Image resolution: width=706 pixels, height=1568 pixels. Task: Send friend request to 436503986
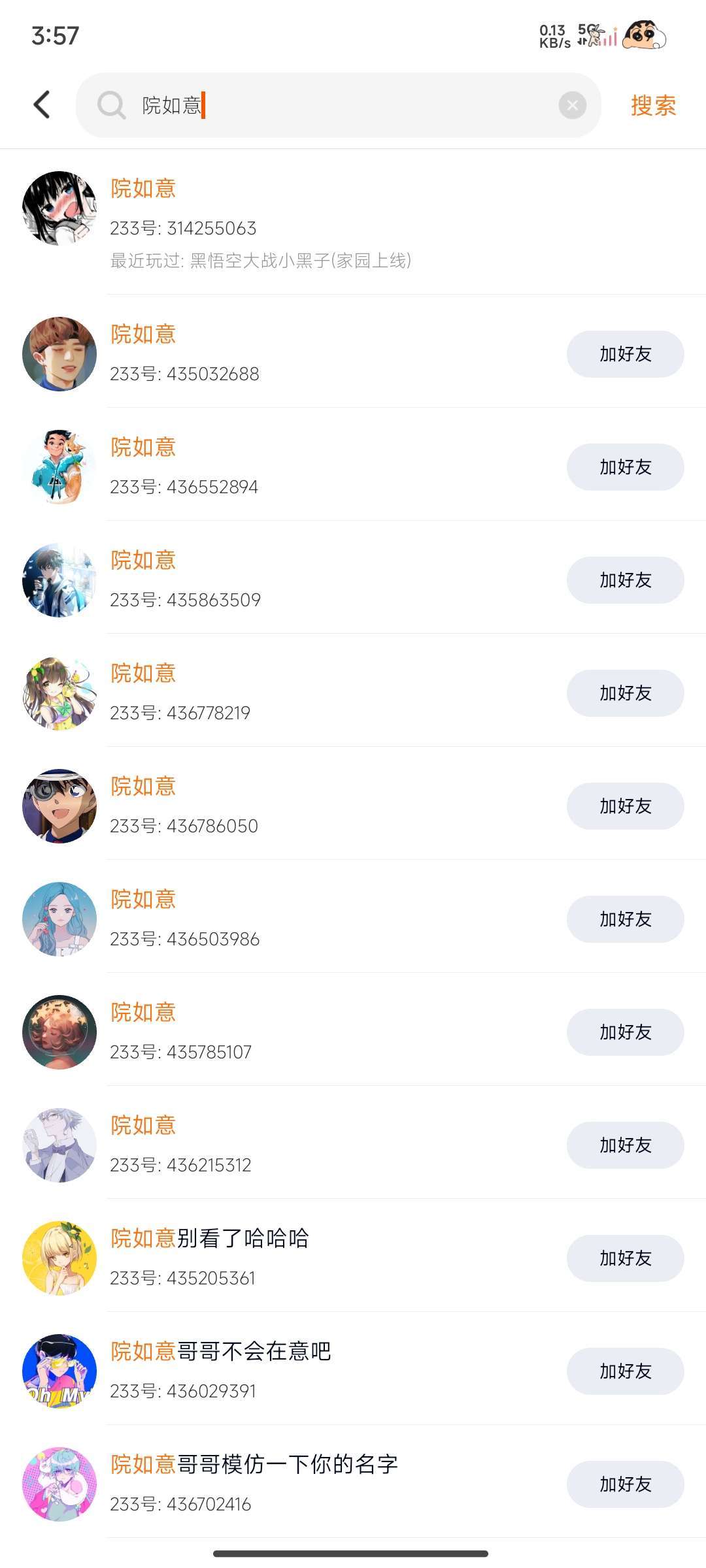tap(625, 919)
